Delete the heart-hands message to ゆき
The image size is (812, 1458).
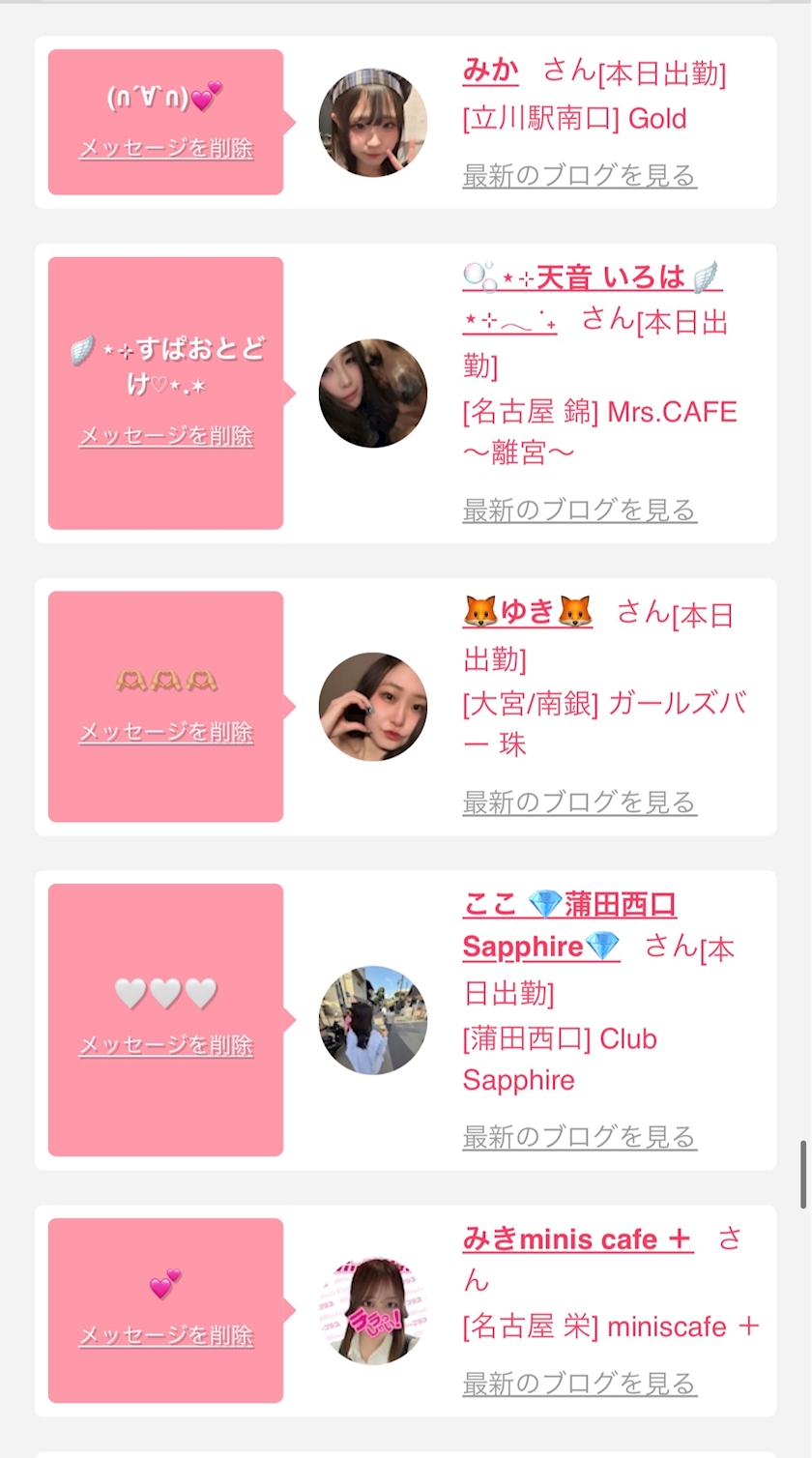[x=166, y=732]
